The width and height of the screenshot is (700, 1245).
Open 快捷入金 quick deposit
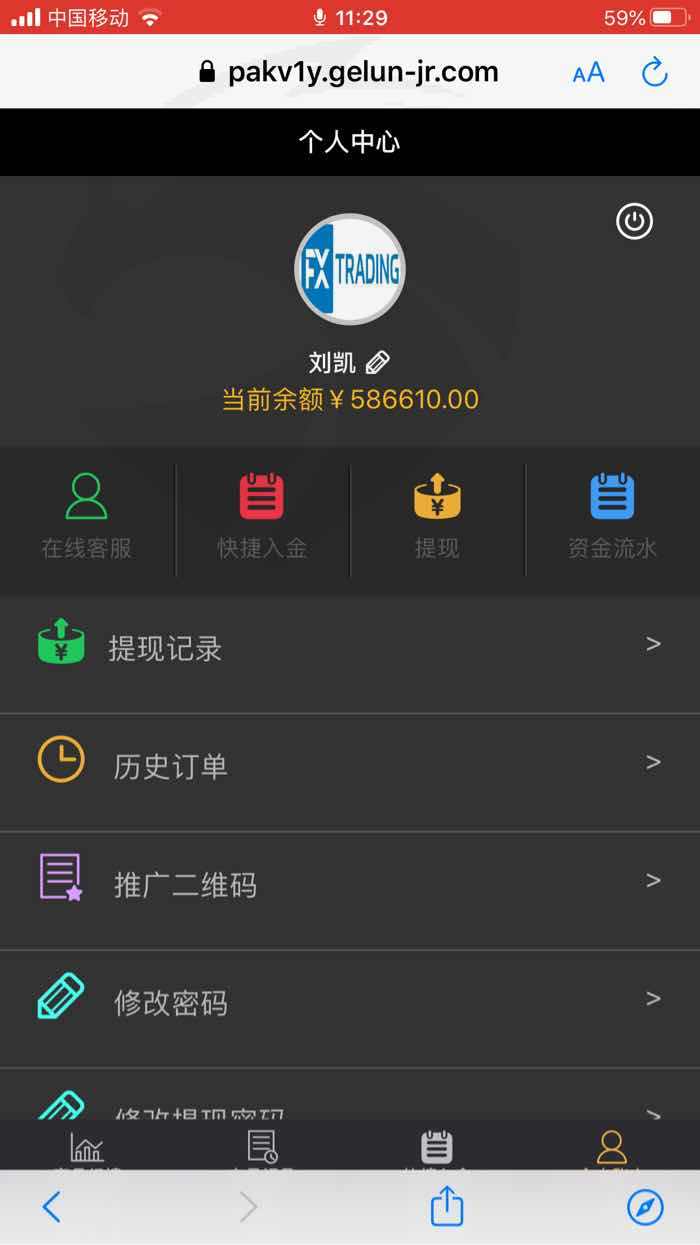pos(262,518)
